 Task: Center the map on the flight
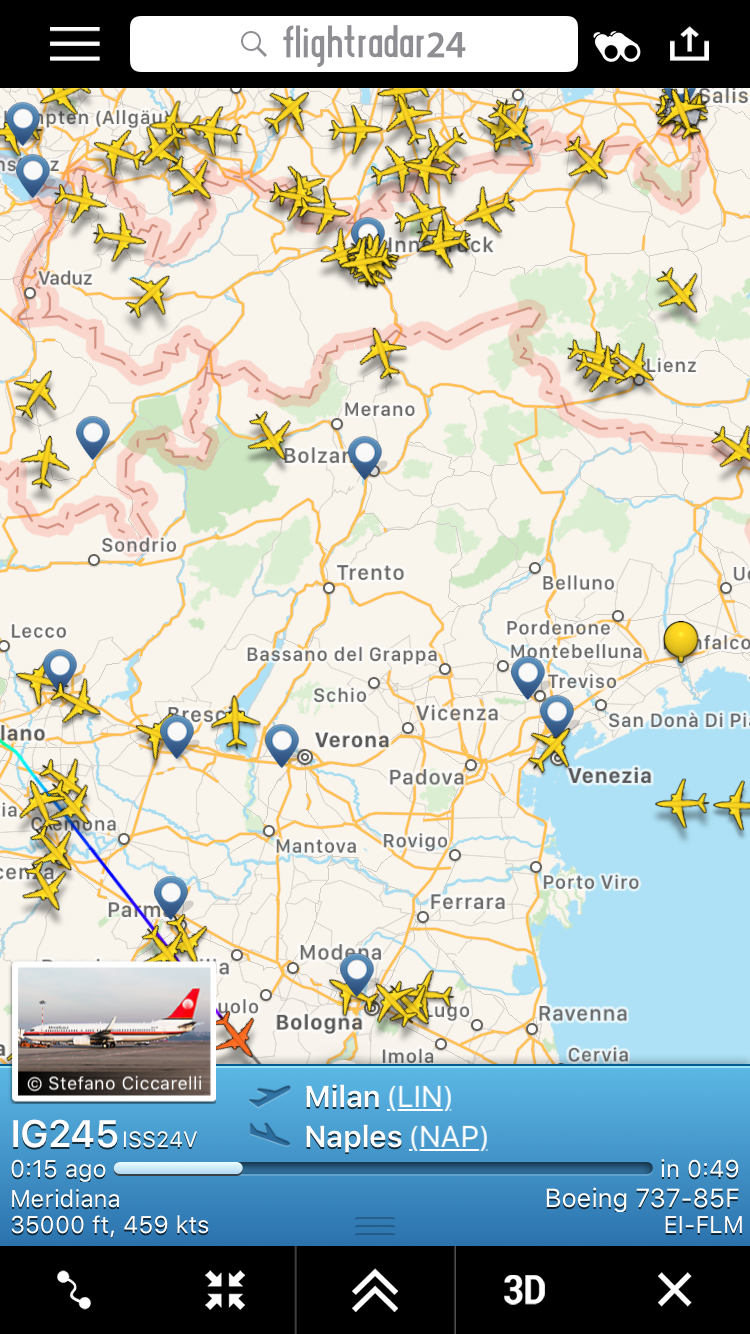pos(225,1290)
